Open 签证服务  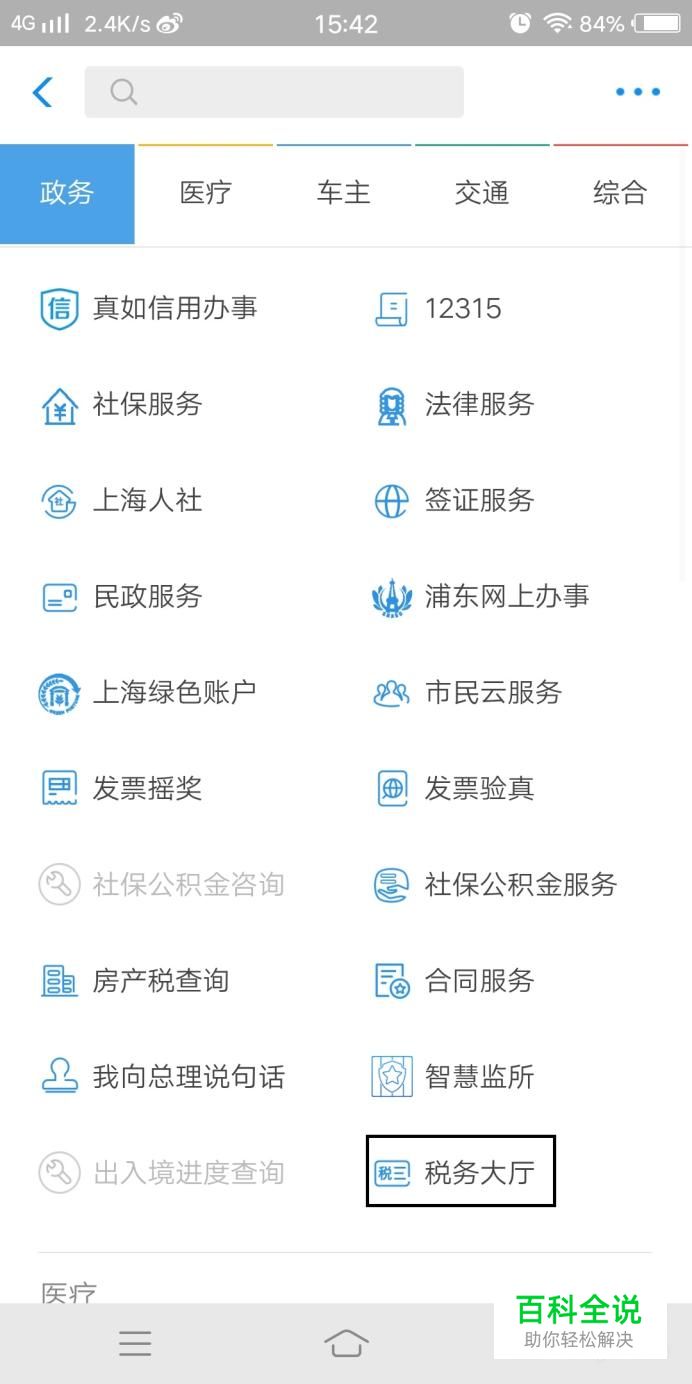(454, 501)
